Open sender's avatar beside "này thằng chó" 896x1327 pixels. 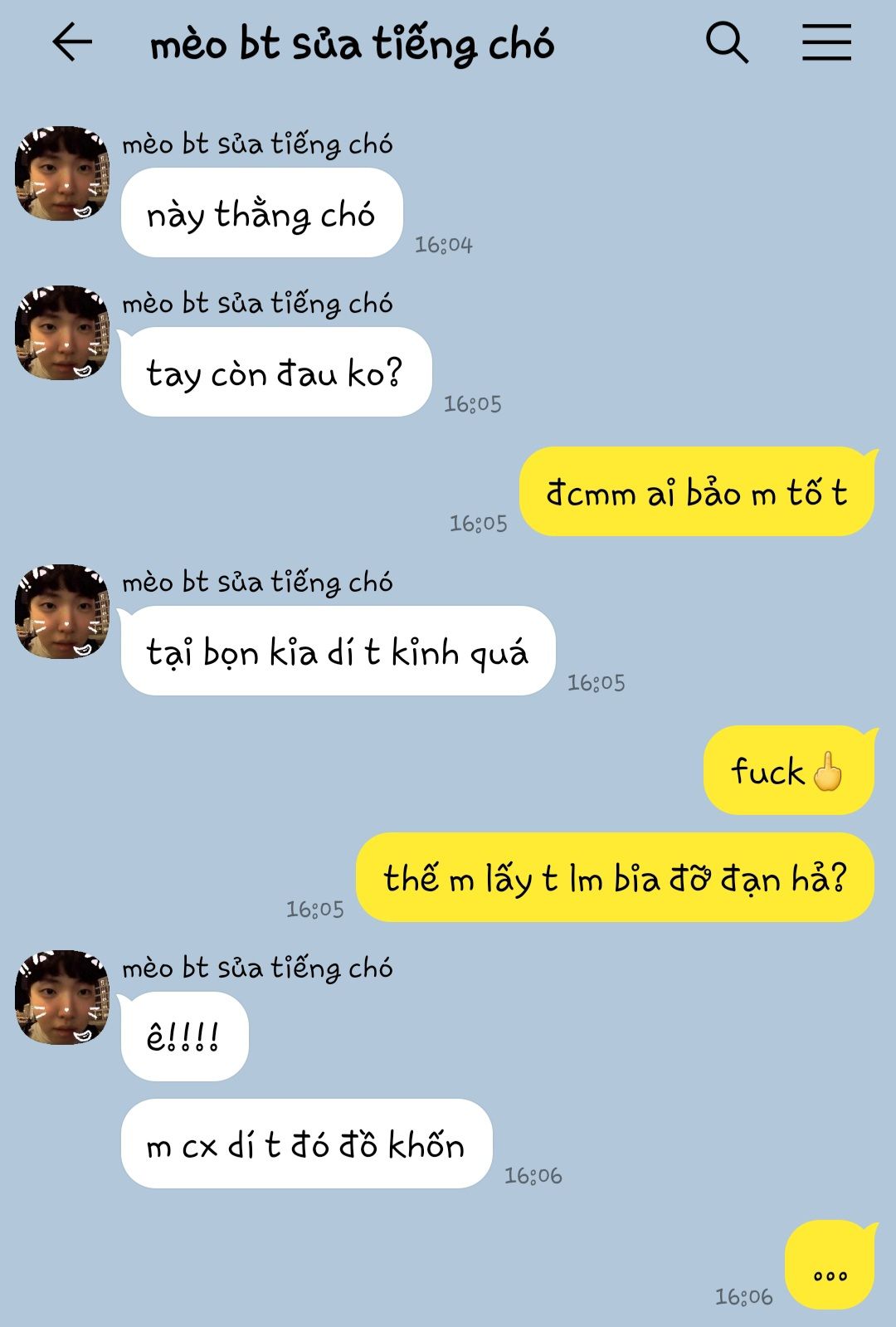point(62,173)
